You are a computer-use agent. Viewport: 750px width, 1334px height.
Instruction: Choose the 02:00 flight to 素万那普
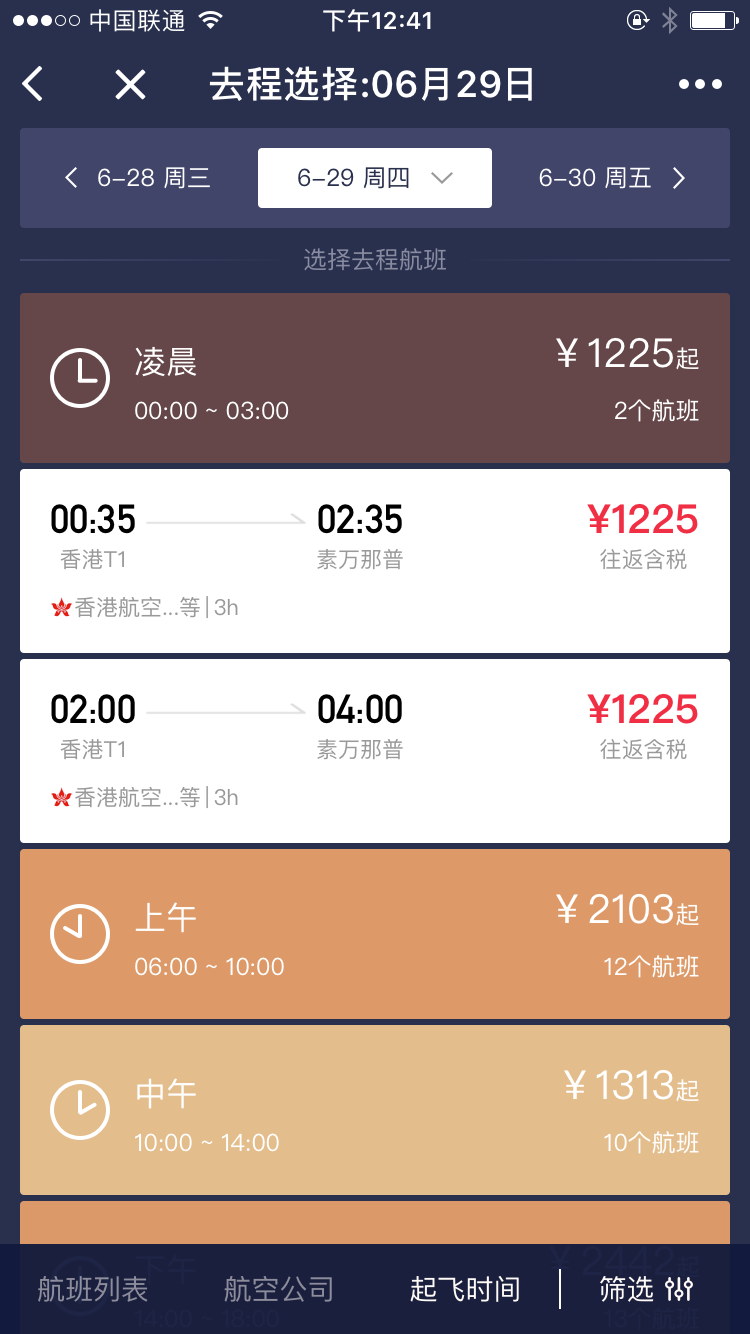pyautogui.click(x=375, y=750)
